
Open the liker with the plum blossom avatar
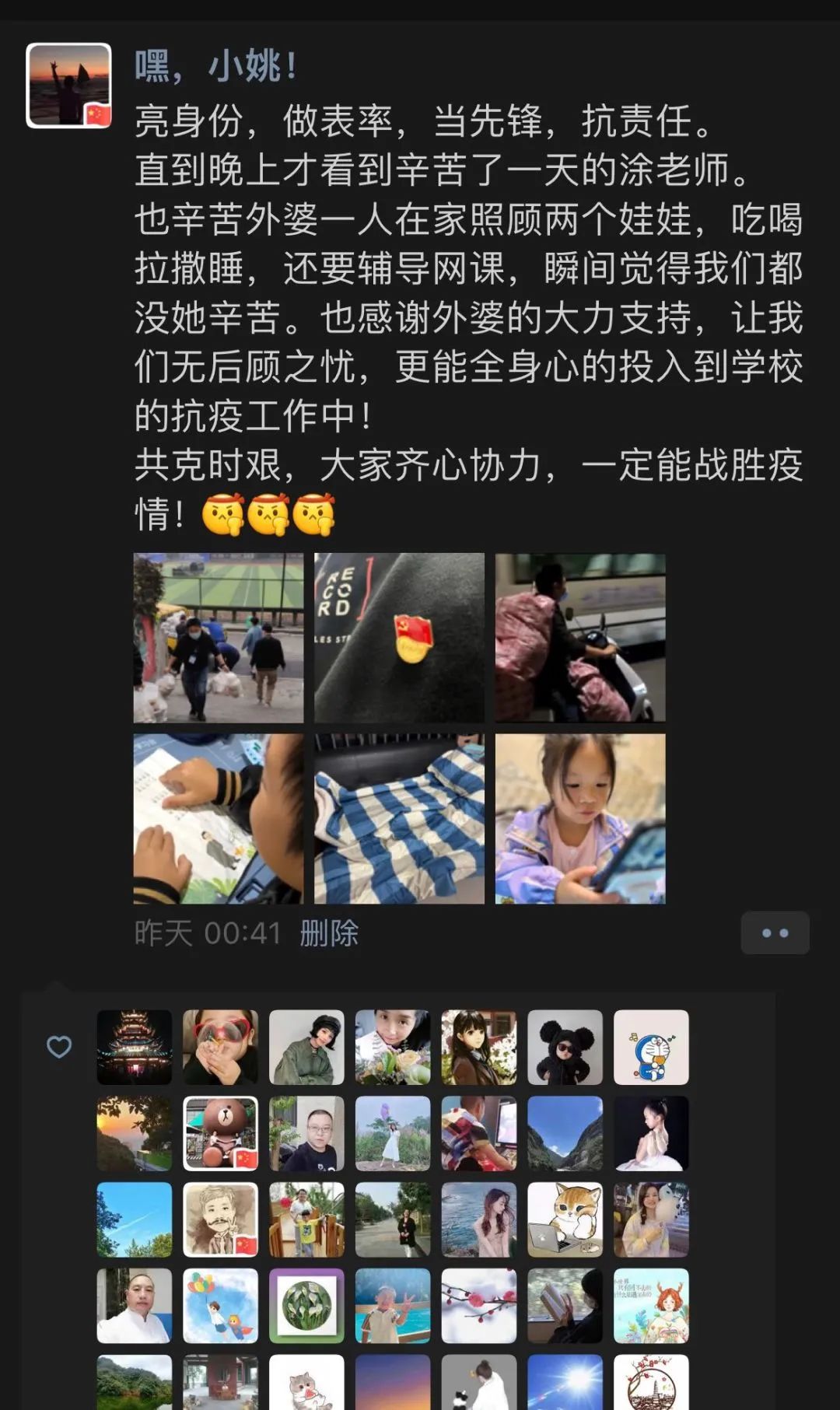coord(478,1306)
